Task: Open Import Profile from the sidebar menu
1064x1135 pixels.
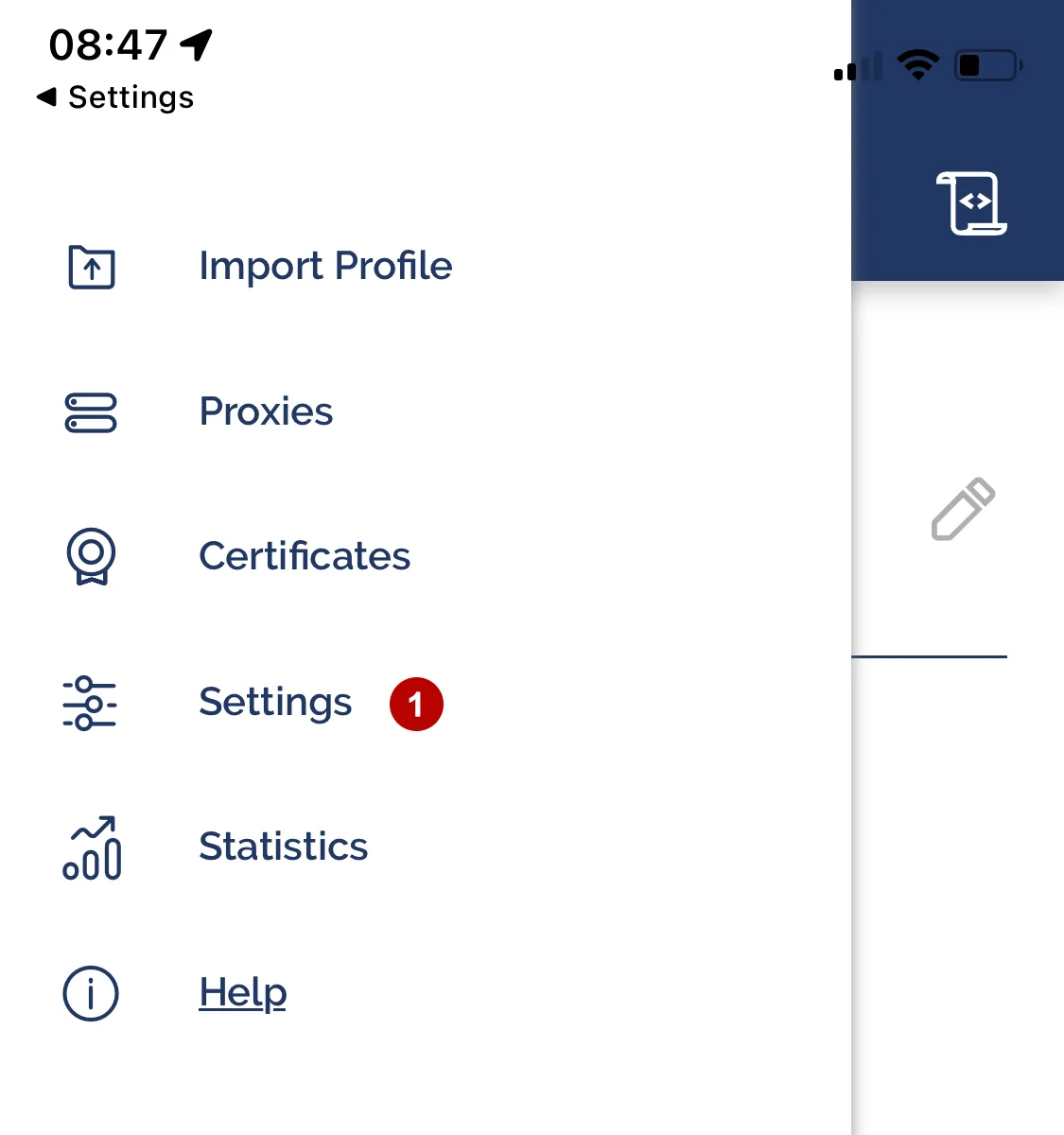Action: (x=325, y=267)
